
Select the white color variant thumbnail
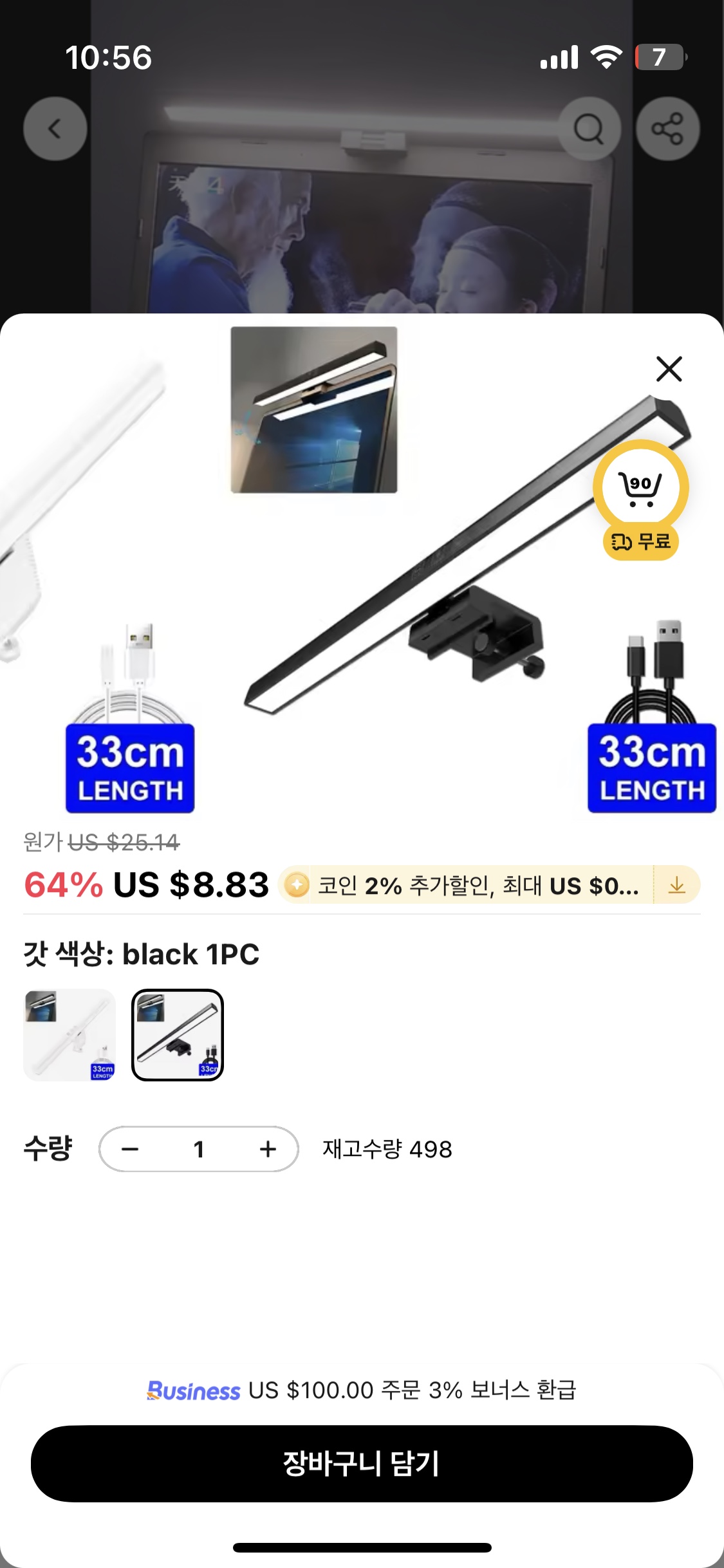(70, 1034)
